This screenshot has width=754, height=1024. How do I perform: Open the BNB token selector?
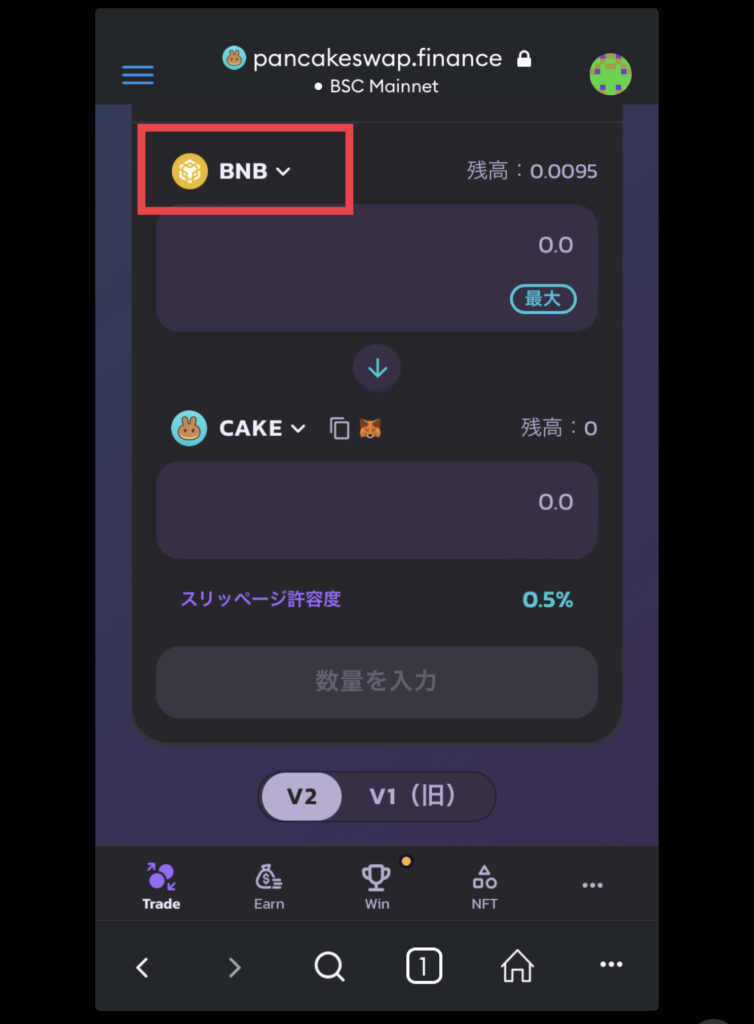pyautogui.click(x=232, y=171)
